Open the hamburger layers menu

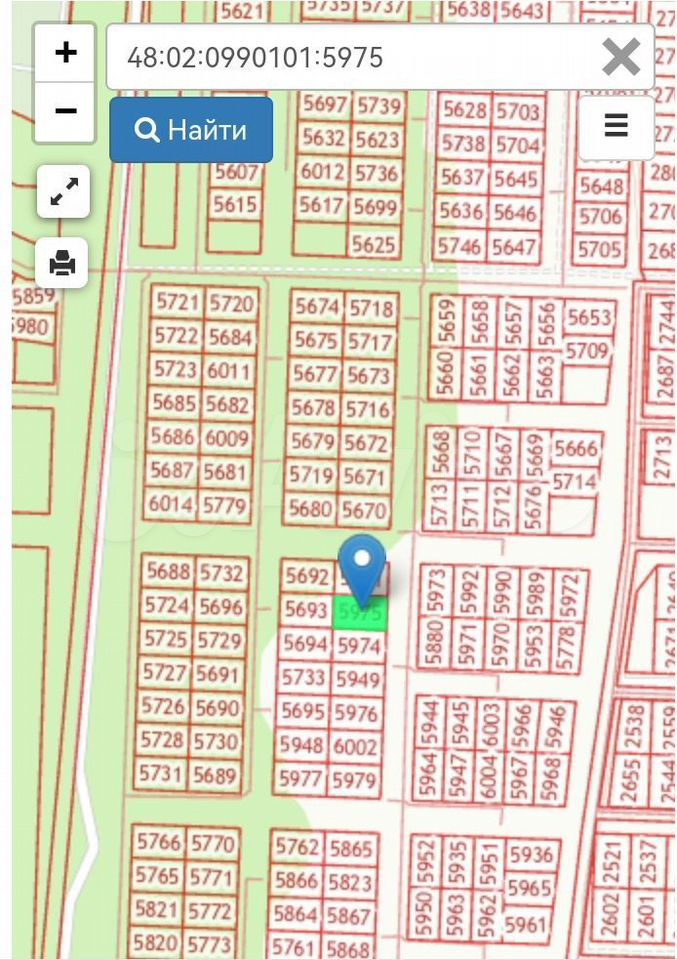tap(616, 126)
